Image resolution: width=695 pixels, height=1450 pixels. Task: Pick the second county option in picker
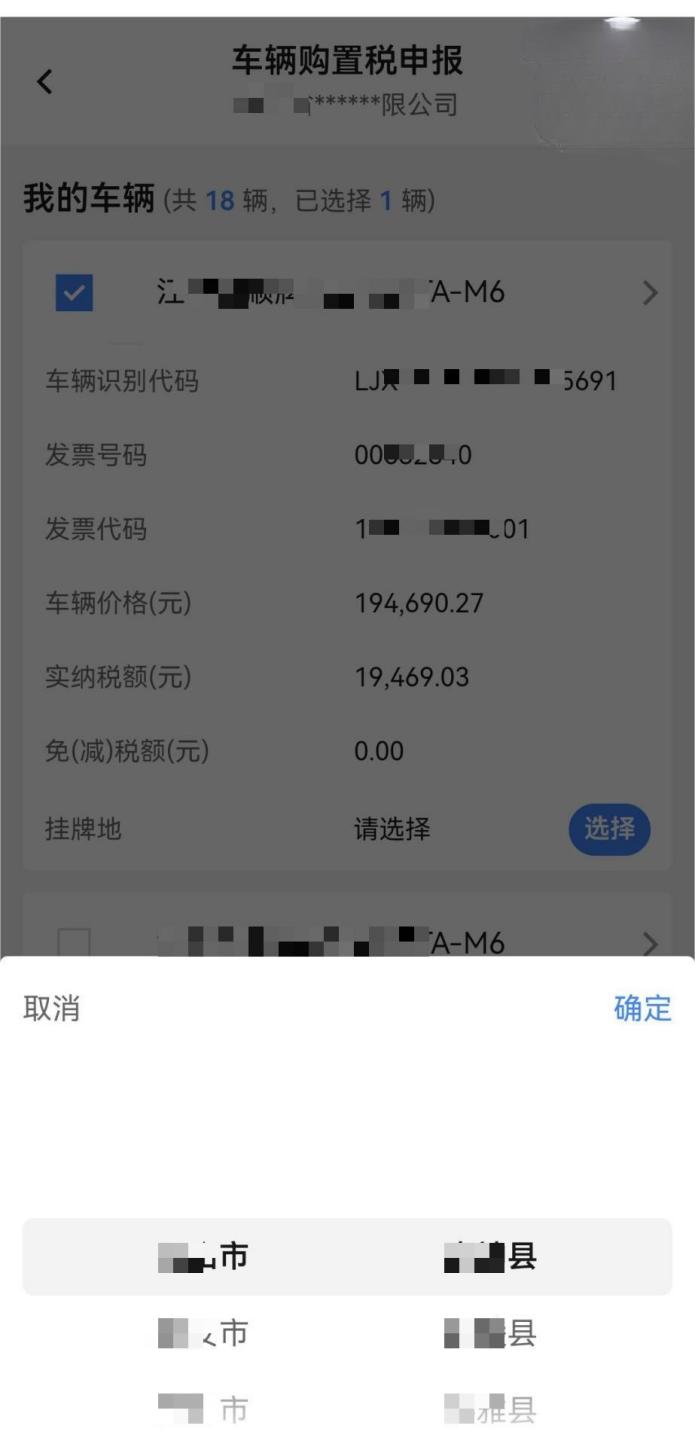tap(490, 1333)
